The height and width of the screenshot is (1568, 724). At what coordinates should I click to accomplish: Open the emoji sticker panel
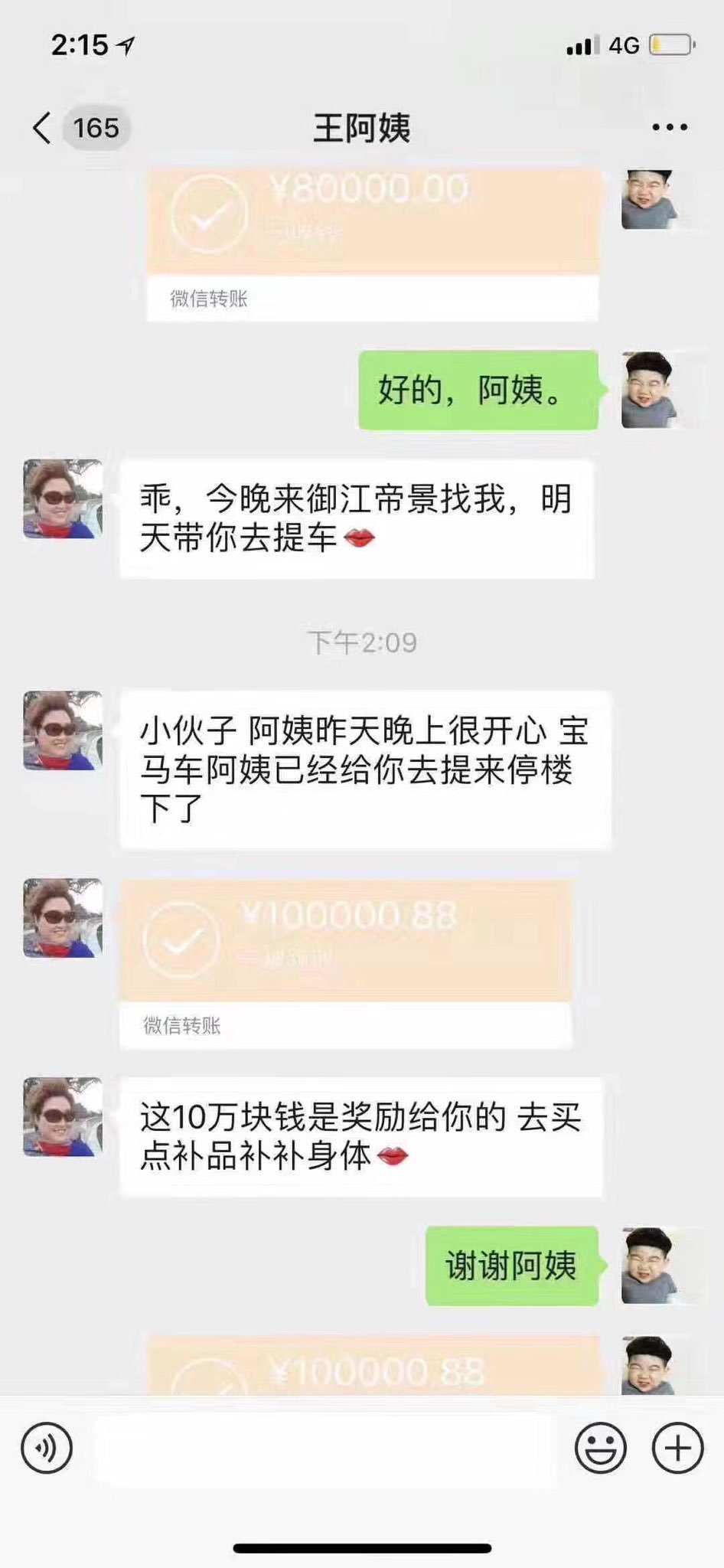coord(600,1448)
